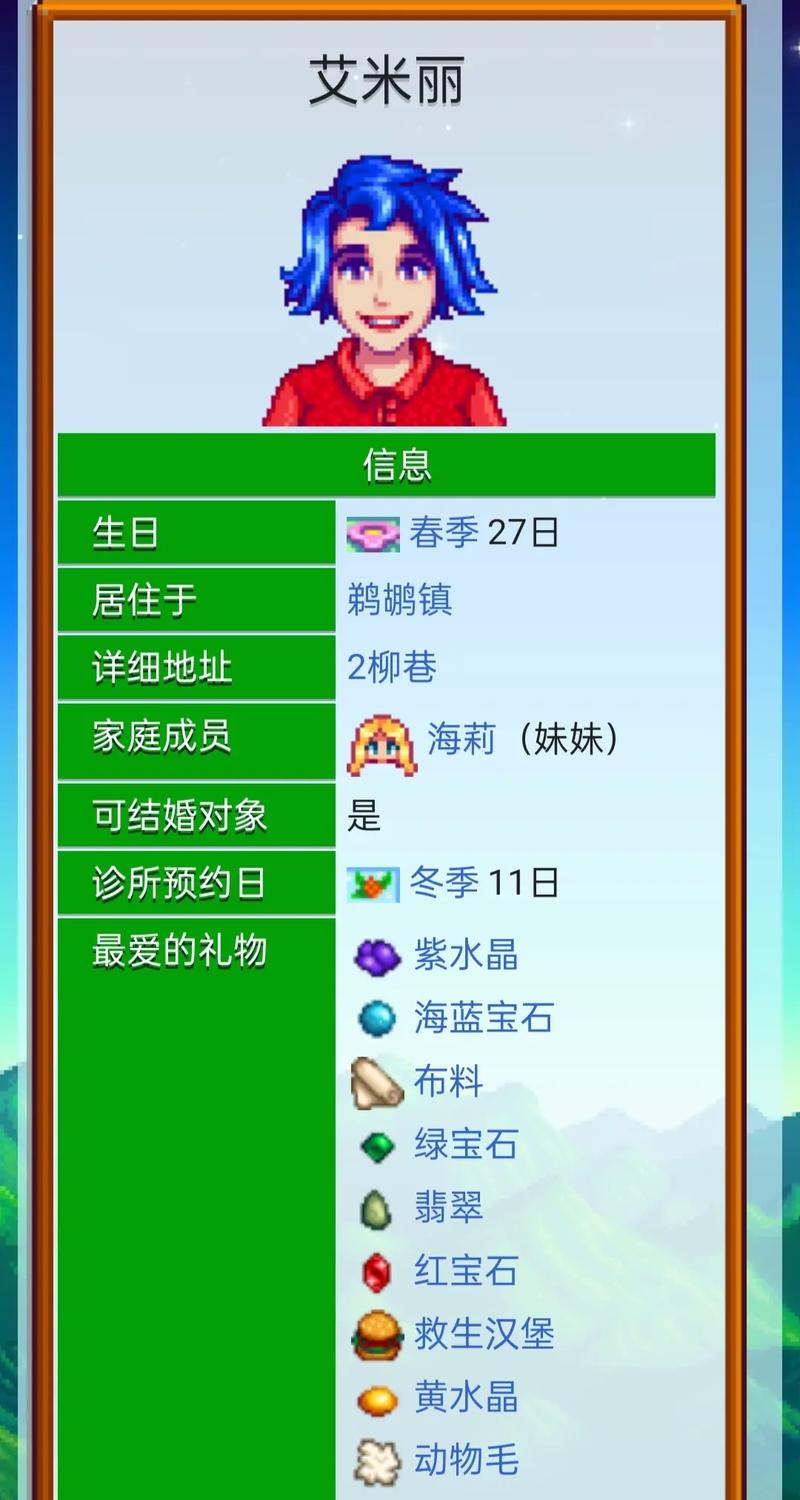The width and height of the screenshot is (800, 1500).
Task: Open the 布料 item link
Action: tap(448, 1082)
